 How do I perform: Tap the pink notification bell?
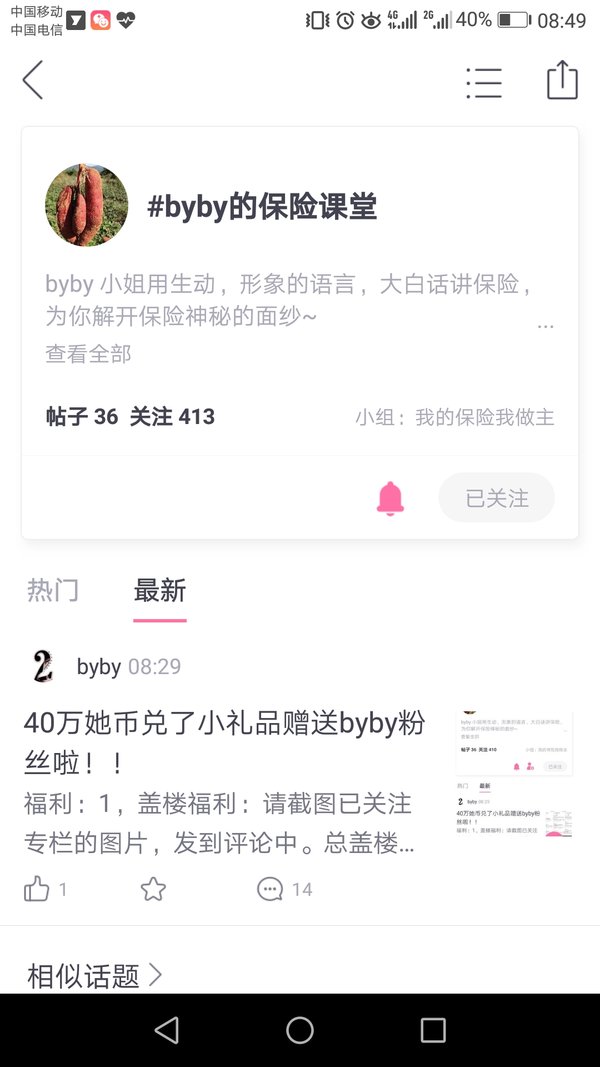click(390, 498)
